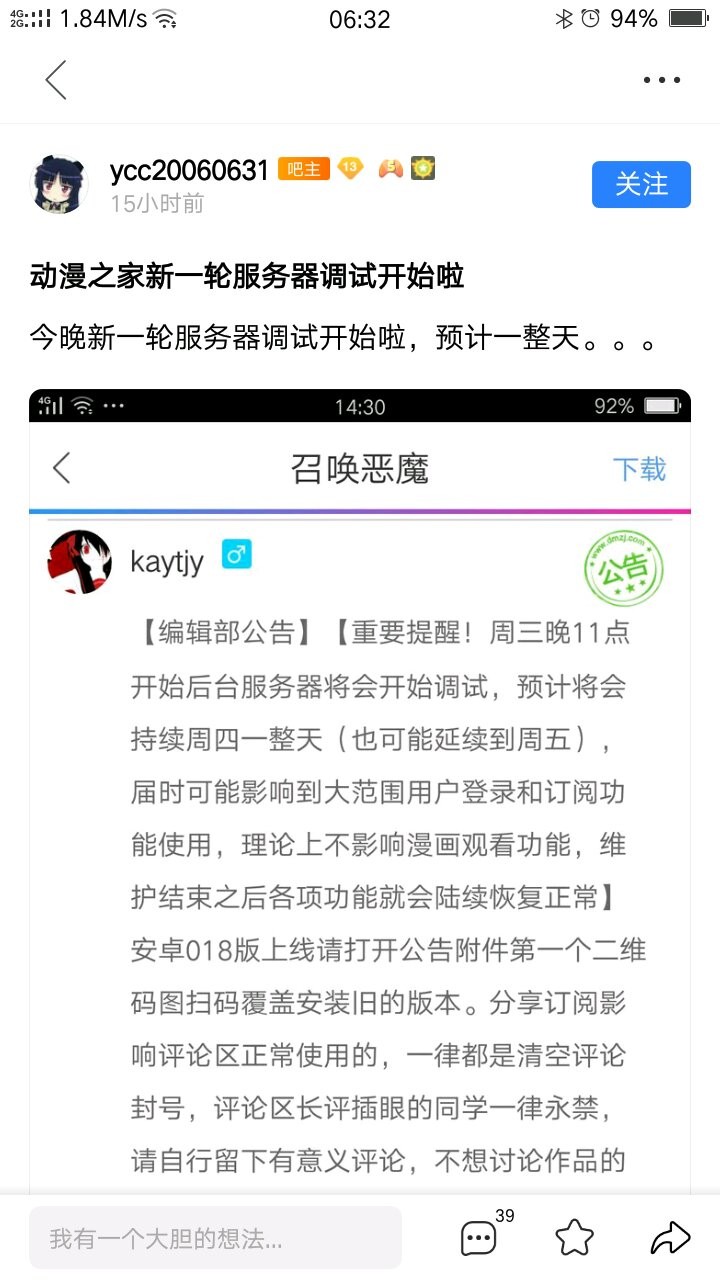Tap the reply box 我有一个大胆的想法
This screenshot has width=720, height=1280.
point(215,1238)
